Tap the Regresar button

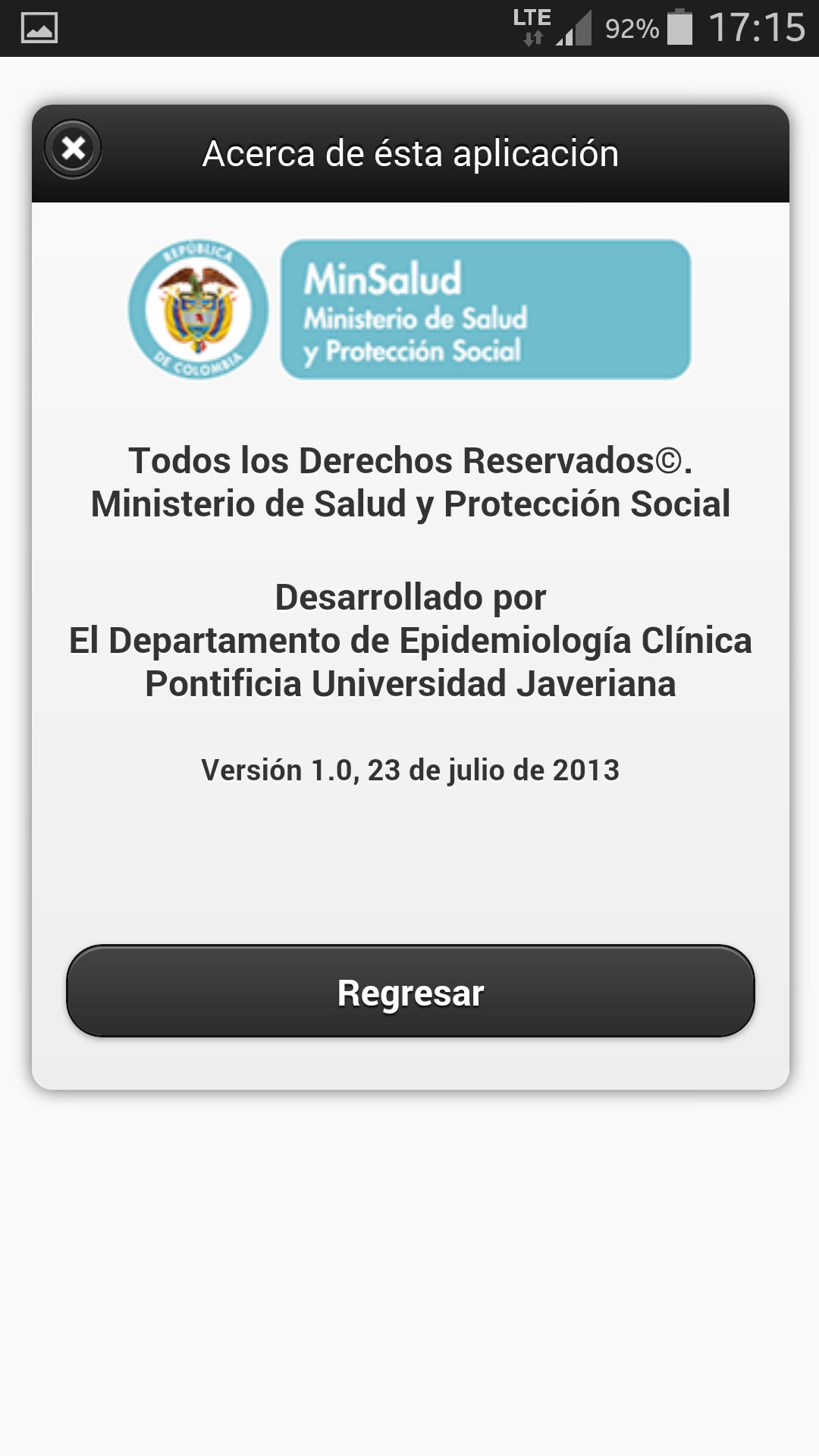coord(410,991)
